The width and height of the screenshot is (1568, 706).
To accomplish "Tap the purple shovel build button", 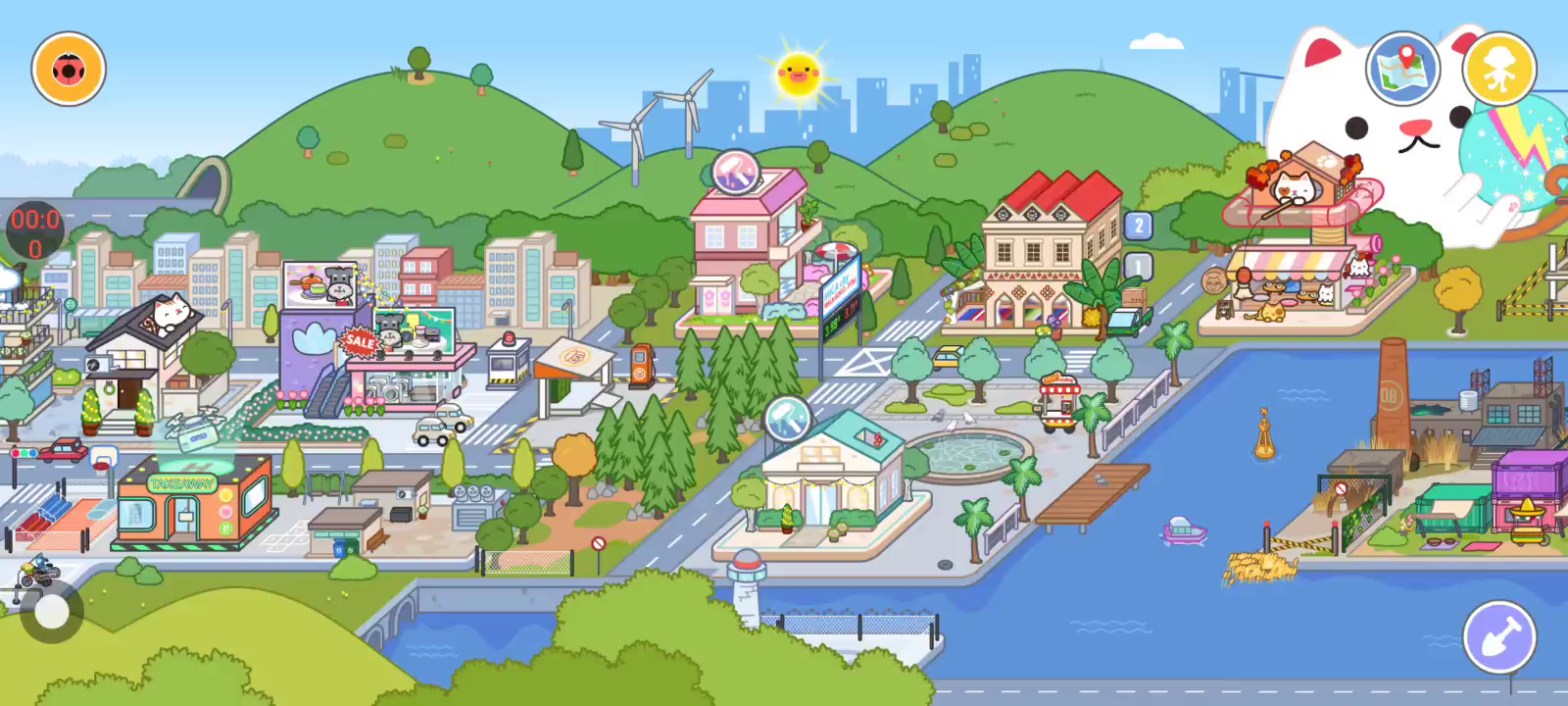I will (1499, 636).
